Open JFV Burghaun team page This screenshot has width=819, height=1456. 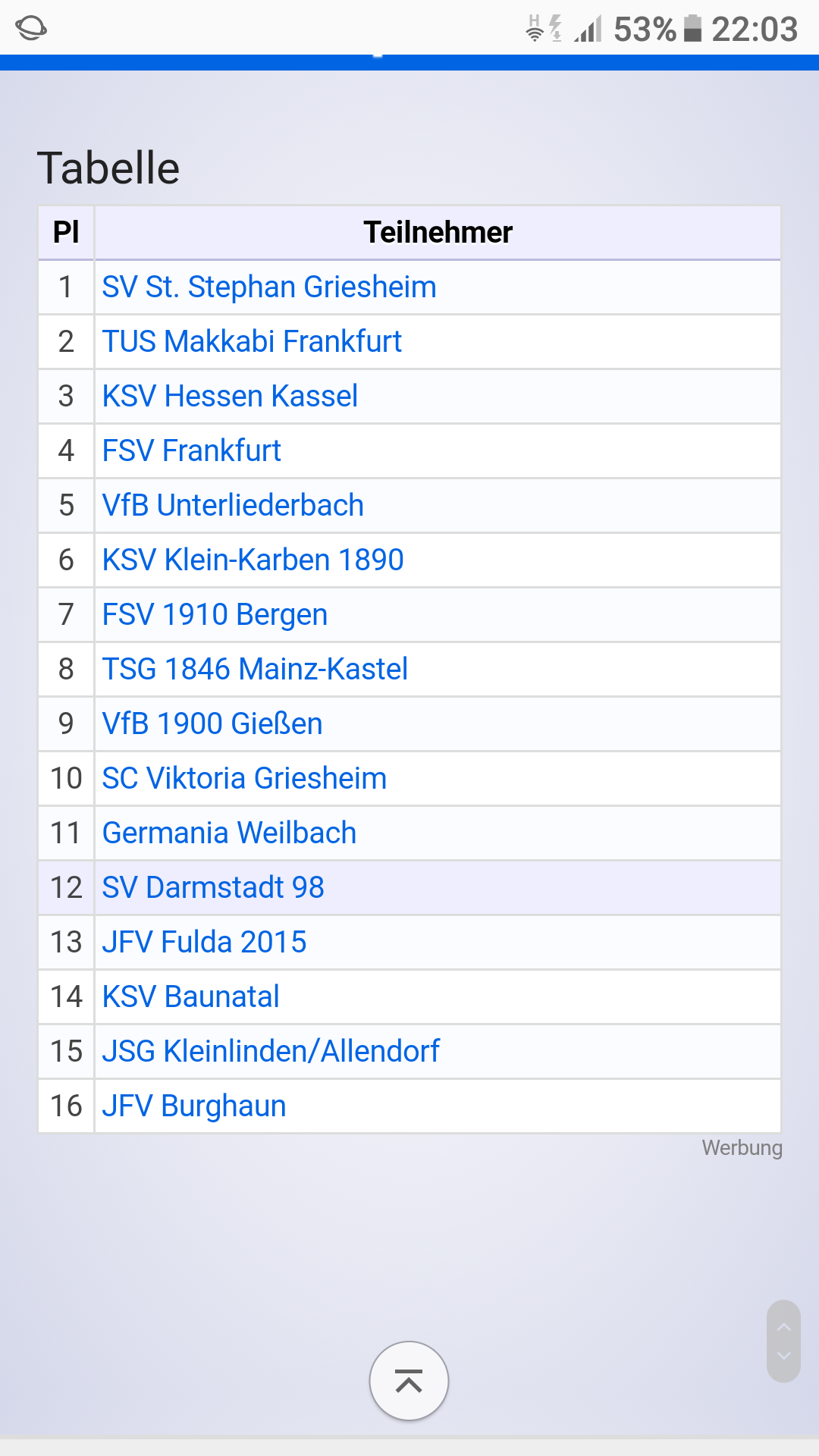pos(194,1106)
